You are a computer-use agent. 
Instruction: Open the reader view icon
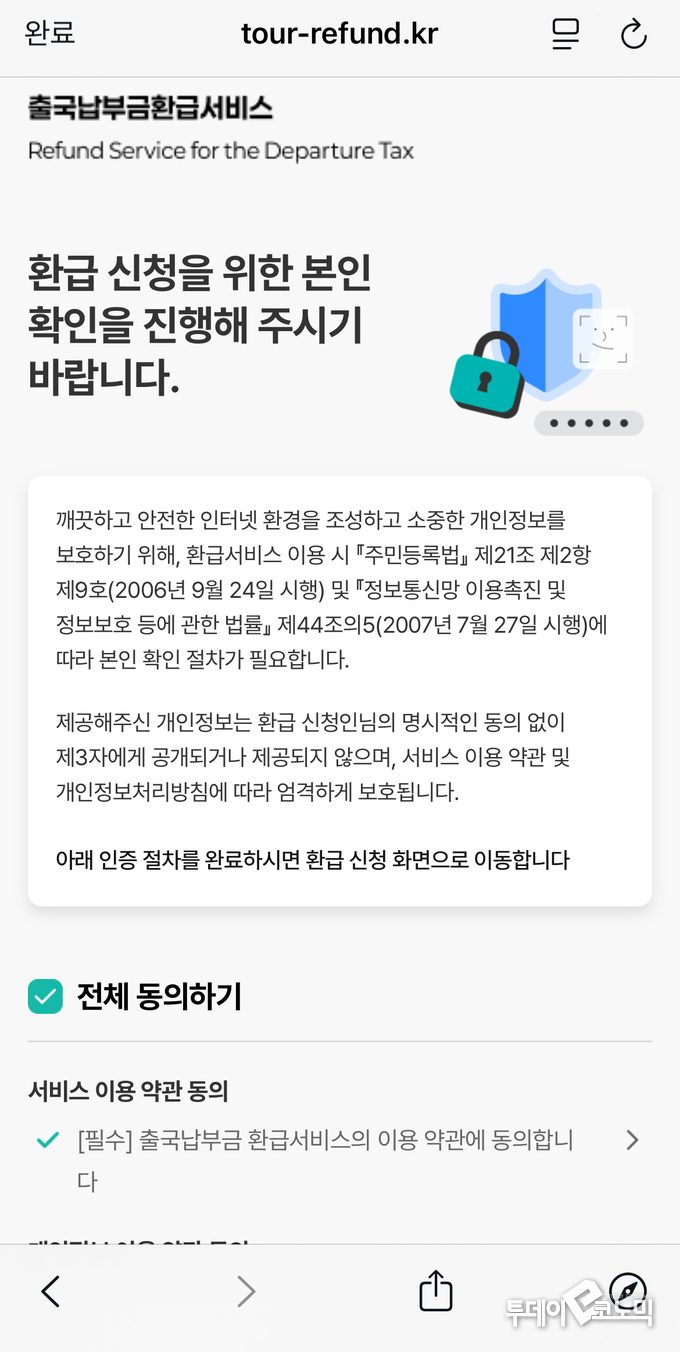(x=566, y=34)
